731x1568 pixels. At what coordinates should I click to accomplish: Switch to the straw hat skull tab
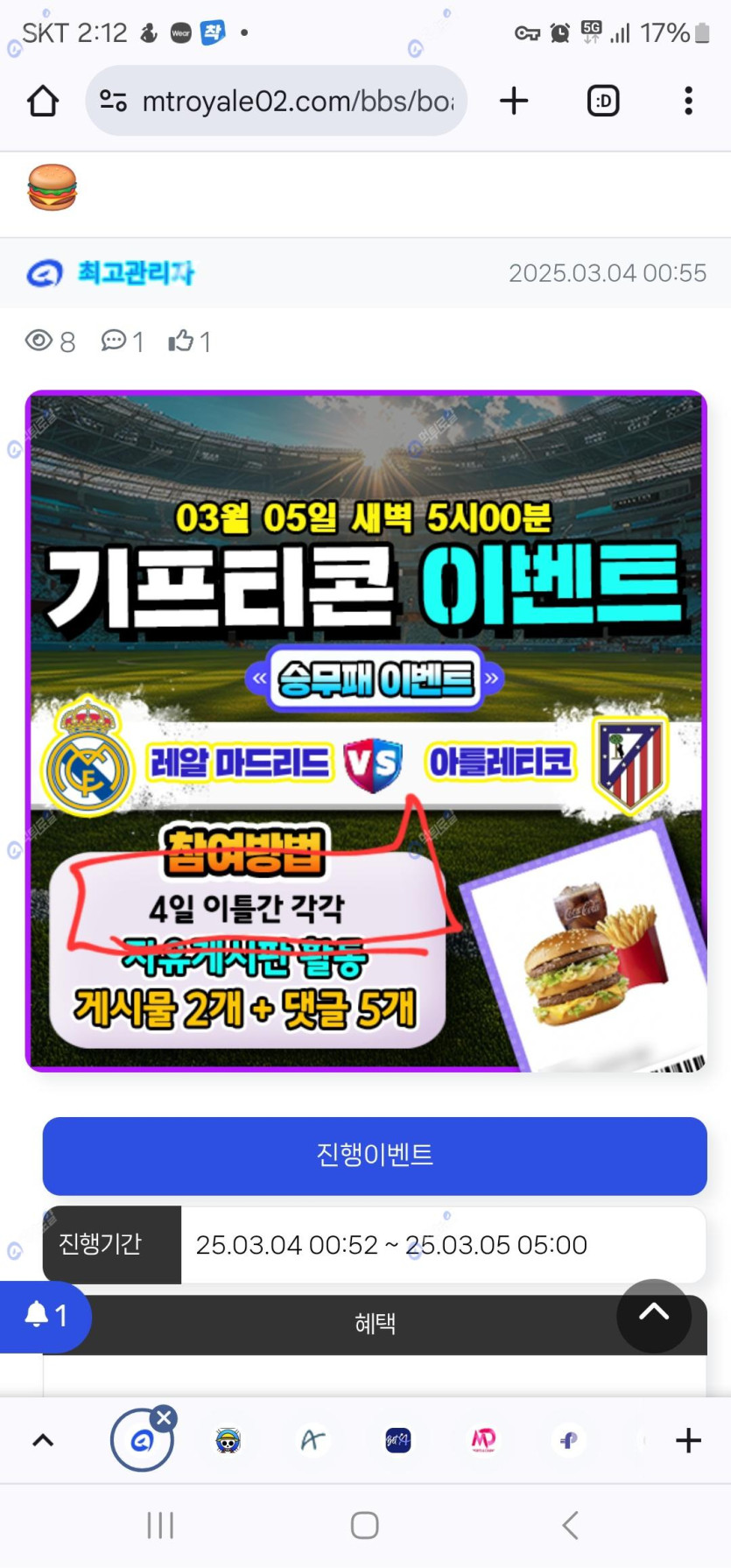pos(228,1440)
